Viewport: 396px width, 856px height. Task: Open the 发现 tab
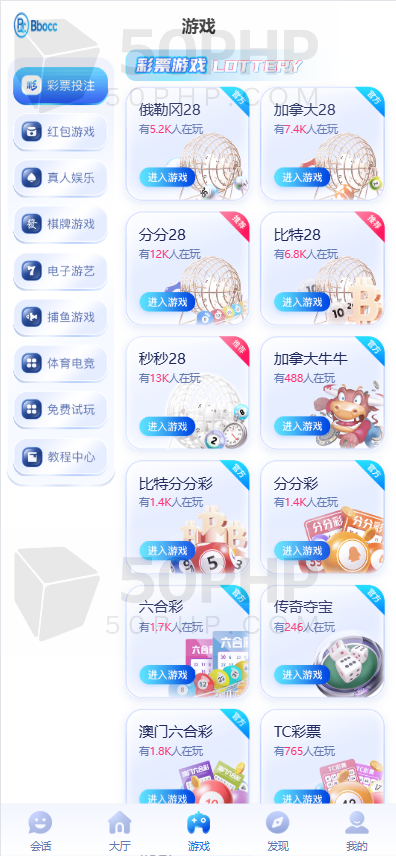[x=277, y=831]
